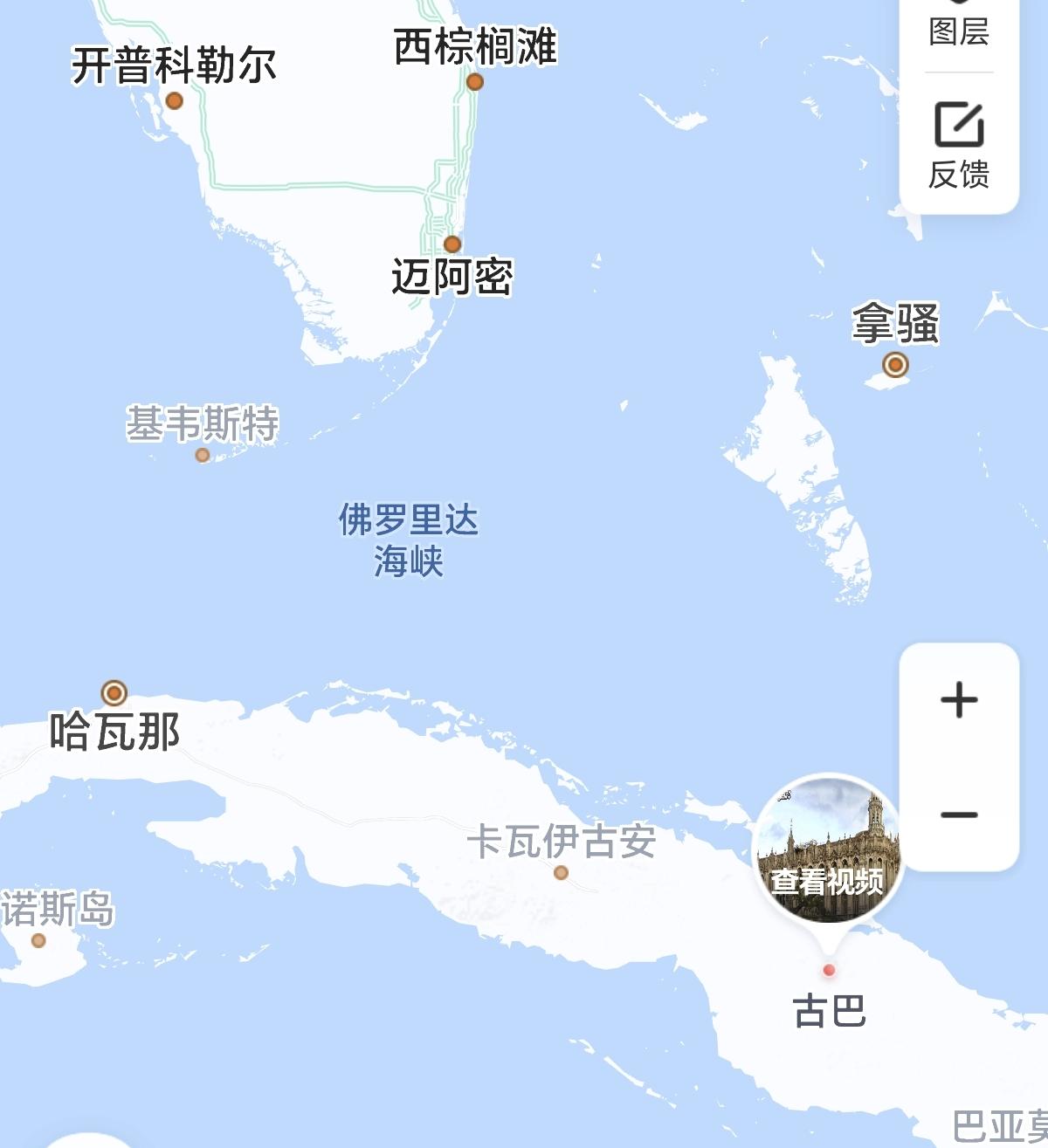Screen dimensions: 1048x1148
Task: Select the 拿骚 city marker
Action: pos(895,364)
